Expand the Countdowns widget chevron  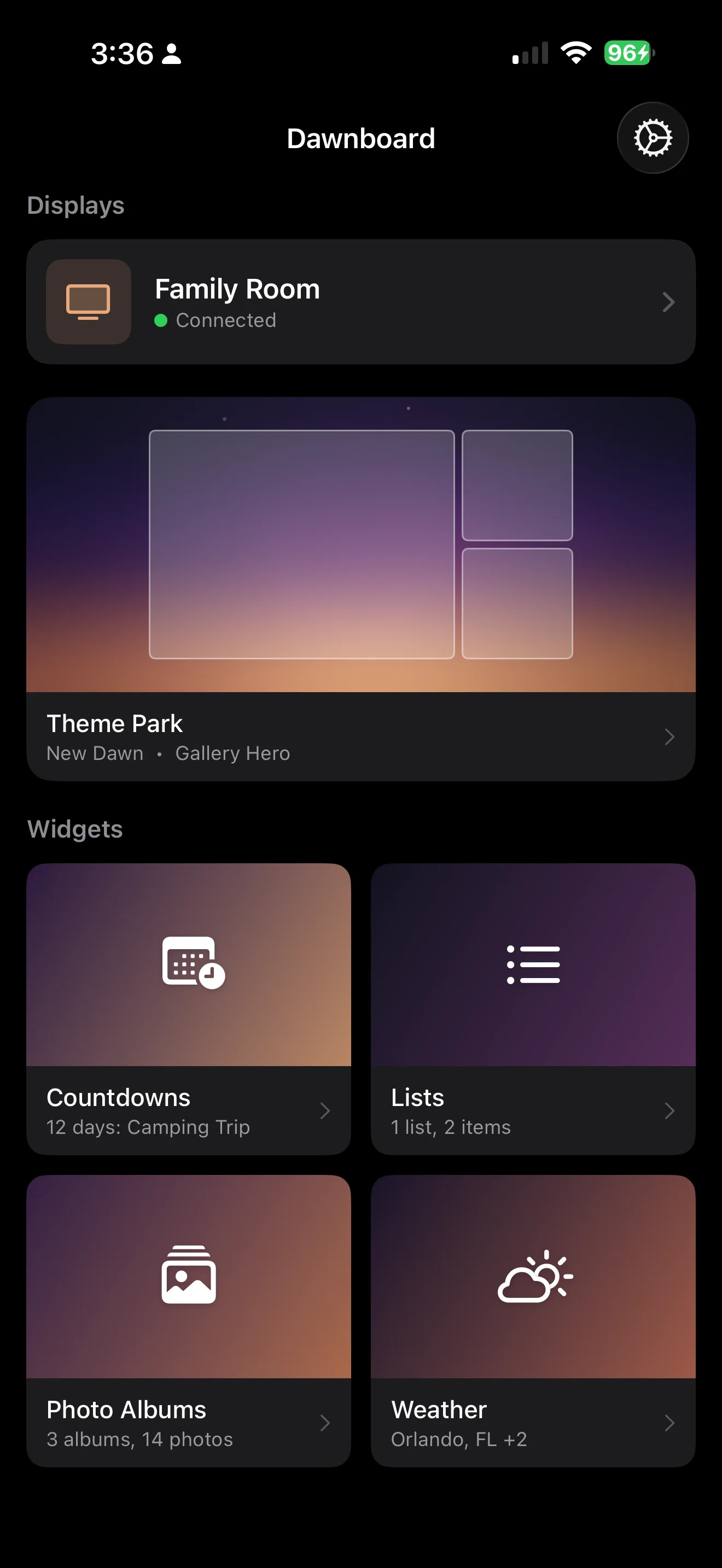[x=325, y=1110]
